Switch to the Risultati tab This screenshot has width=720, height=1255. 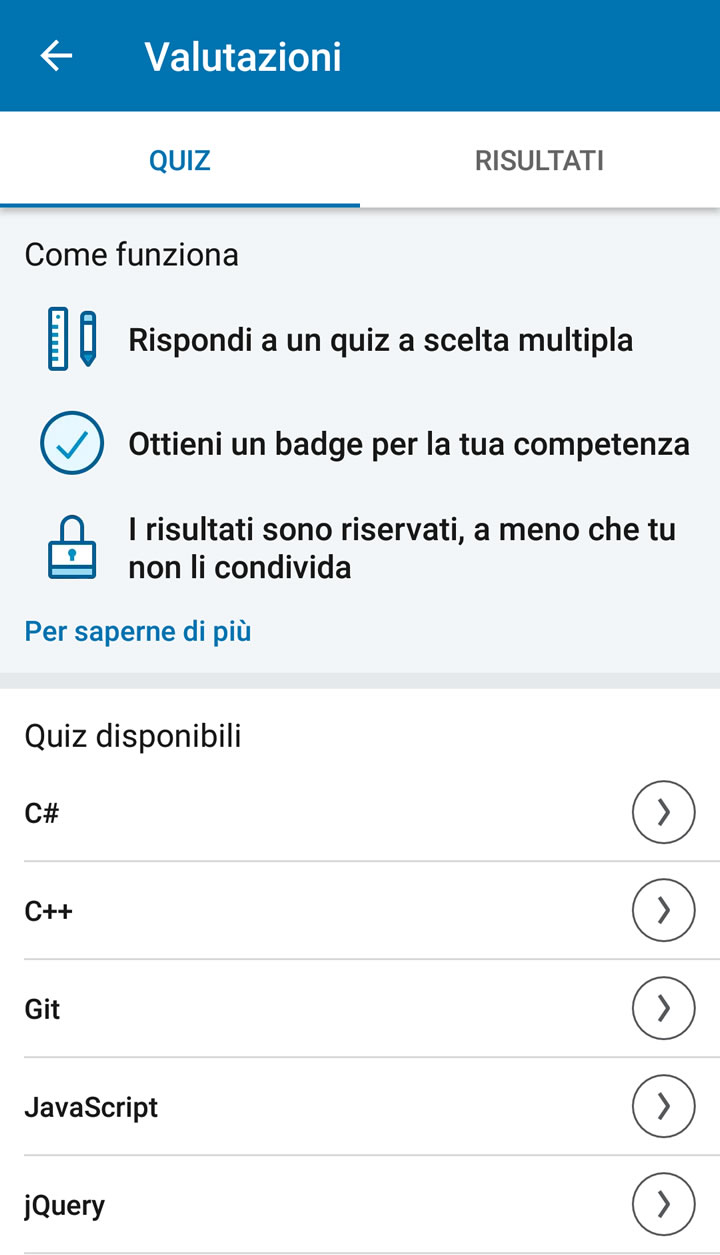click(539, 160)
